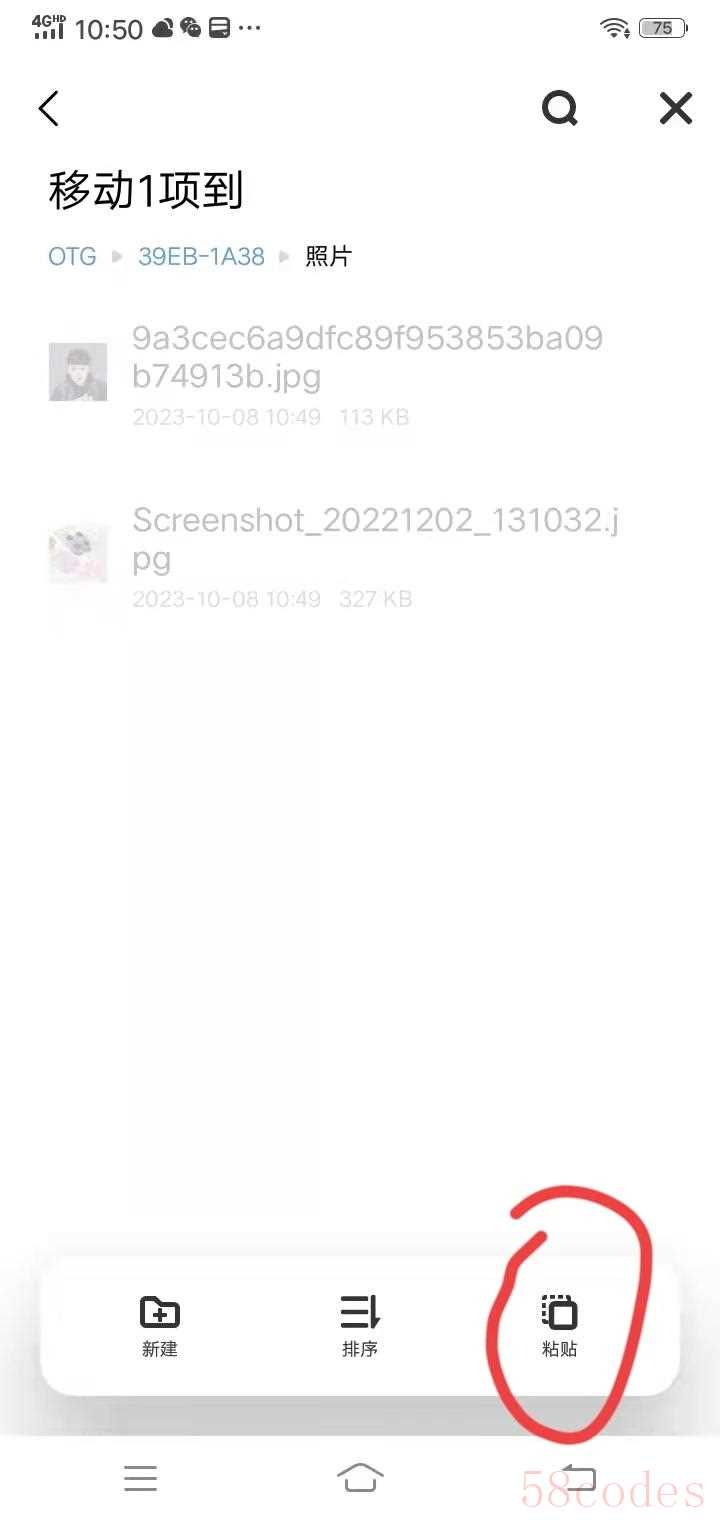The image size is (720, 1520).
Task: Open search with the magnifier icon
Action: coord(560,108)
